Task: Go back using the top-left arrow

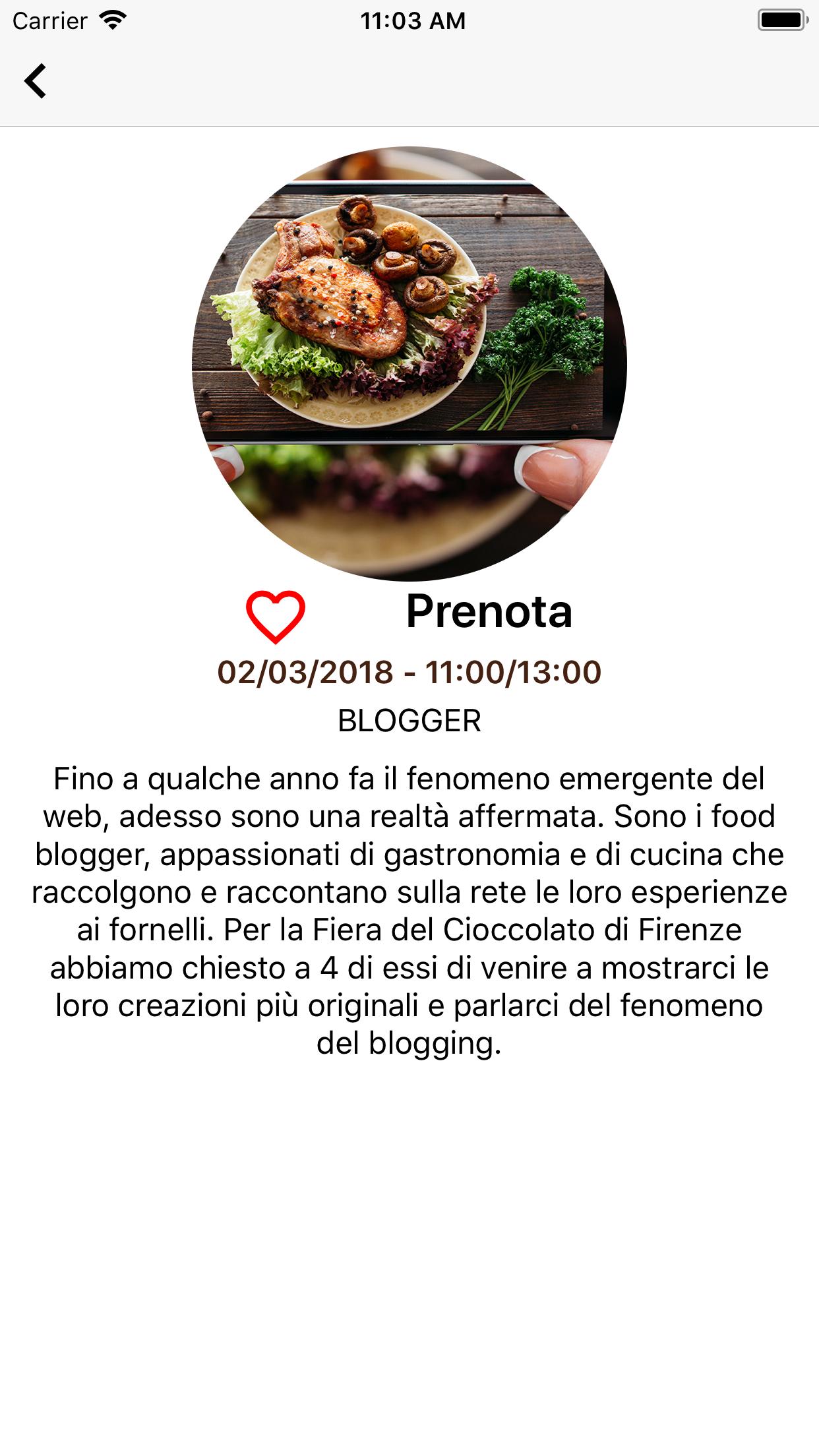Action: click(36, 81)
